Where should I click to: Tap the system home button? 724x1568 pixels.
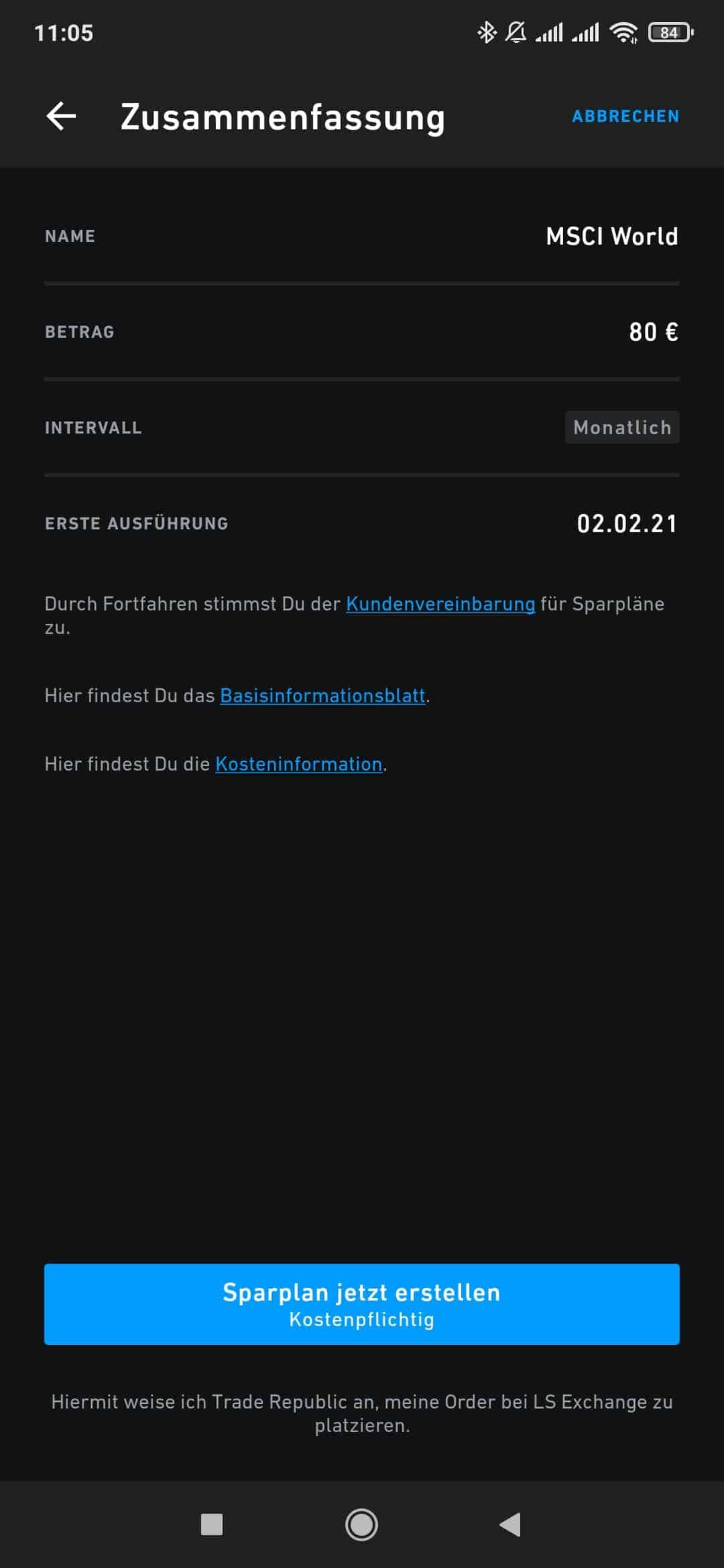coord(361,1525)
